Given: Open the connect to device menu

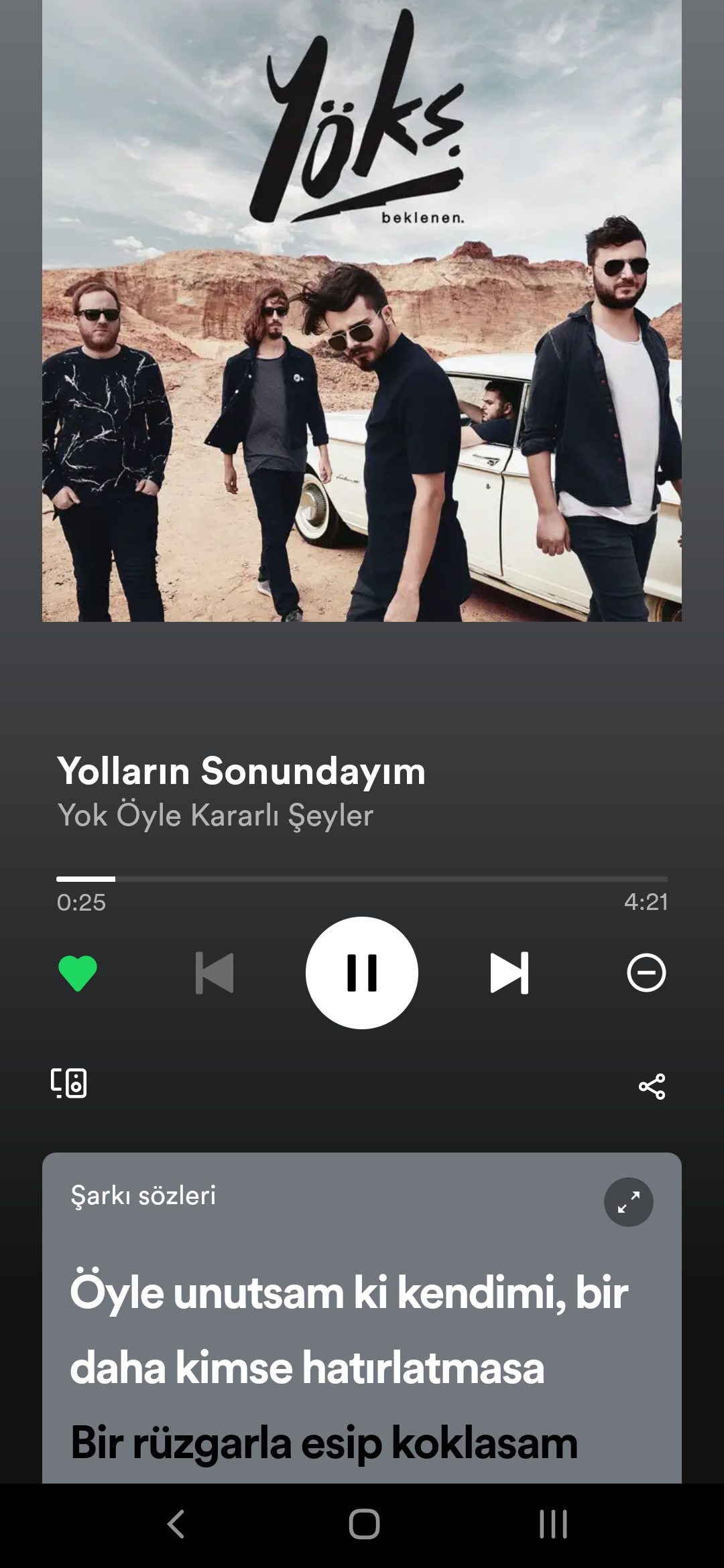Looking at the screenshot, I should coord(69,1083).
